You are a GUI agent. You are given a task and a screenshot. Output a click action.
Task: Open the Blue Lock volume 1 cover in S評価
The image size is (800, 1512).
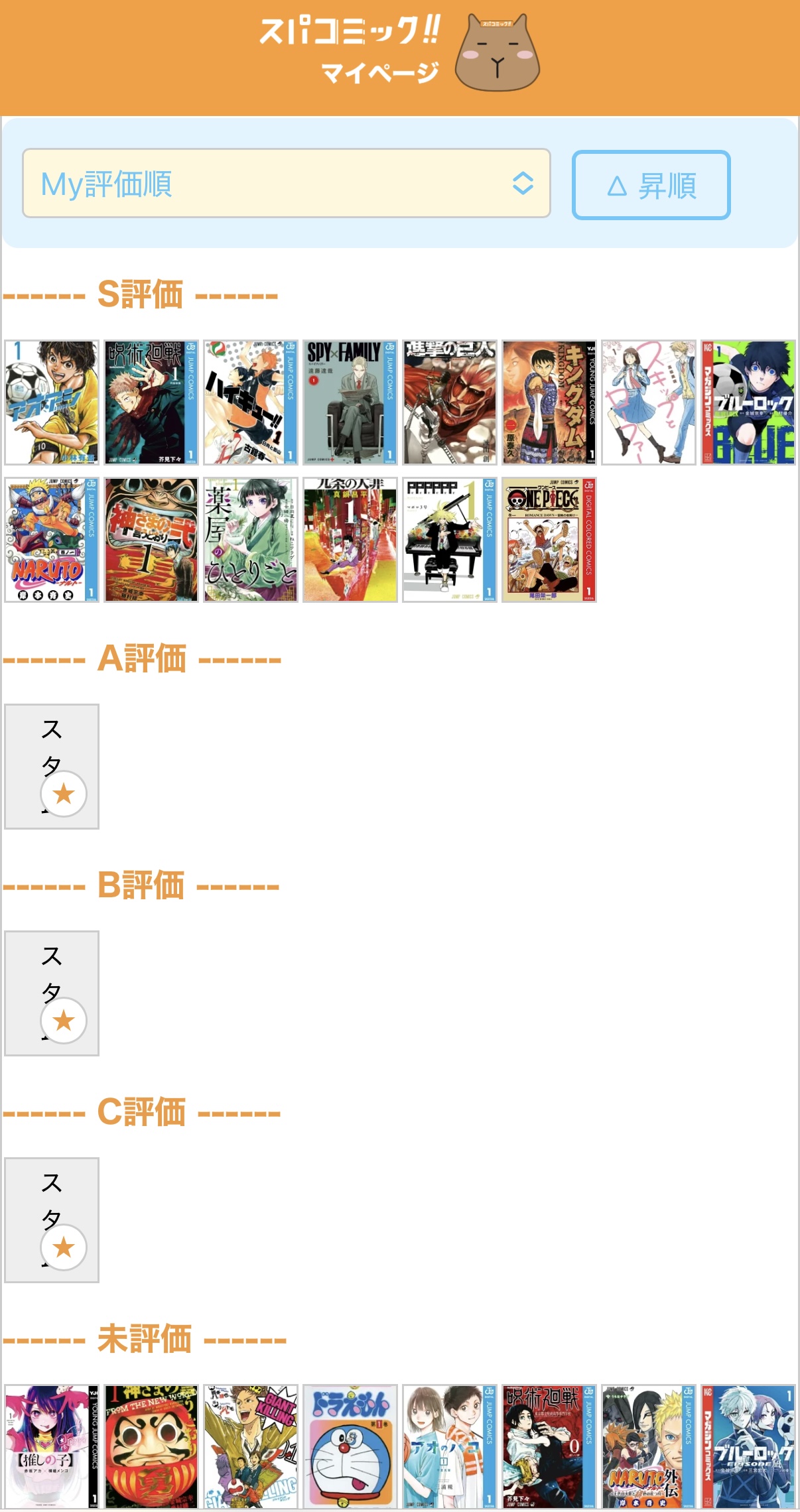[748, 403]
